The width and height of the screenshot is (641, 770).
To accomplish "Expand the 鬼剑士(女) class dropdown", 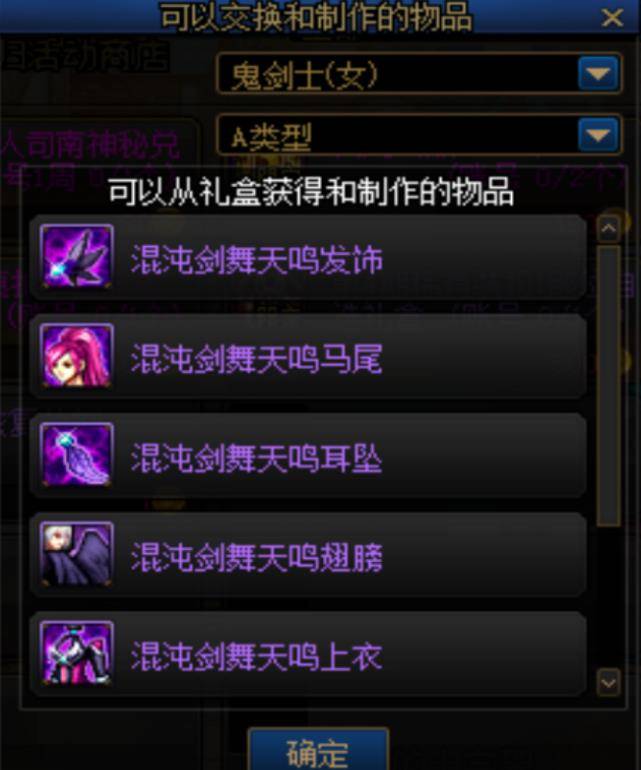I will (x=597, y=75).
